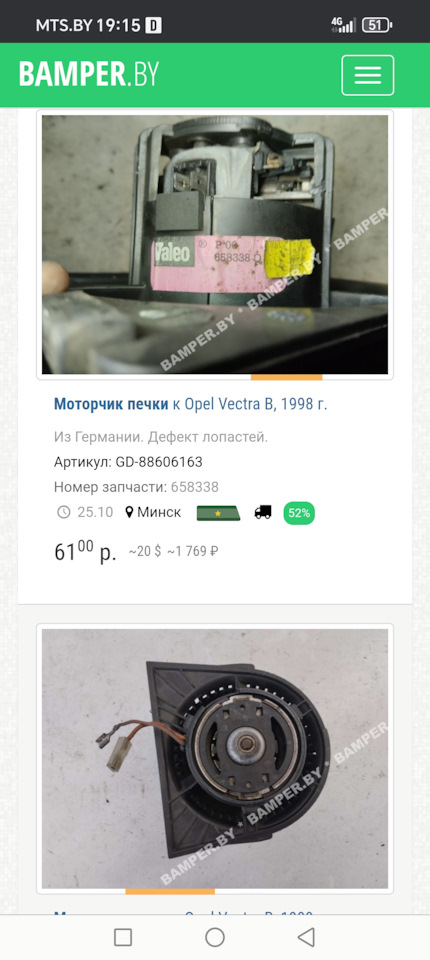430x960 pixels.
Task: Open the blower fan photo with wires
Action: click(x=215, y=759)
